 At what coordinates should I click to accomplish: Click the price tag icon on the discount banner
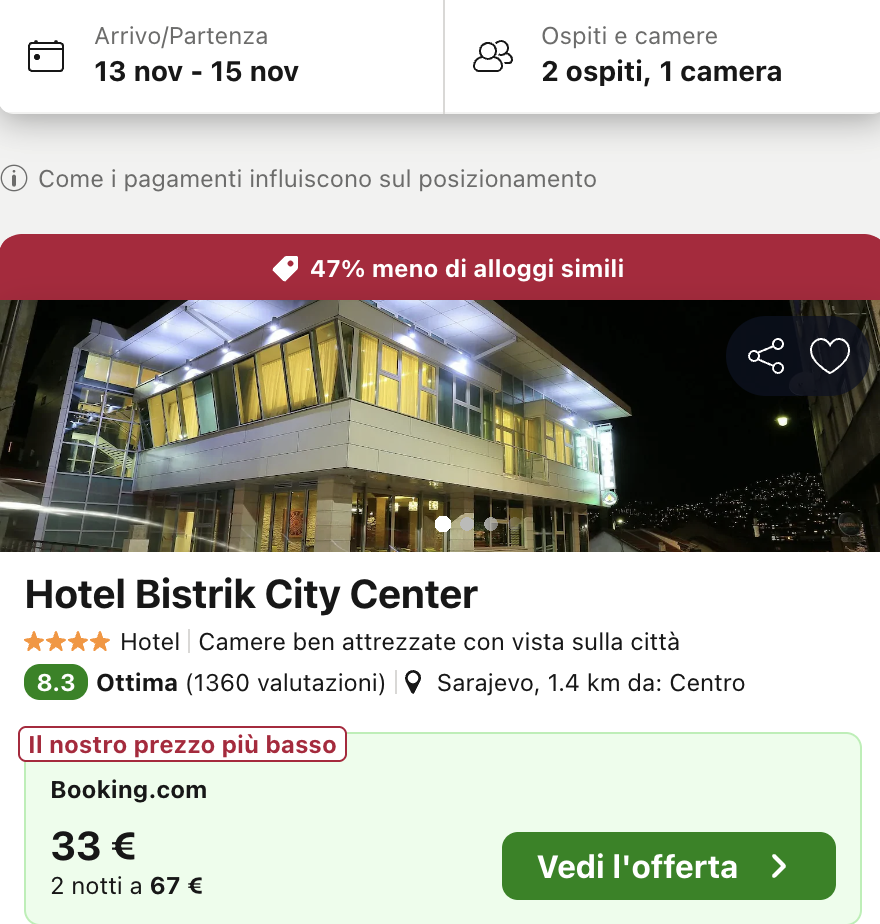pos(285,267)
